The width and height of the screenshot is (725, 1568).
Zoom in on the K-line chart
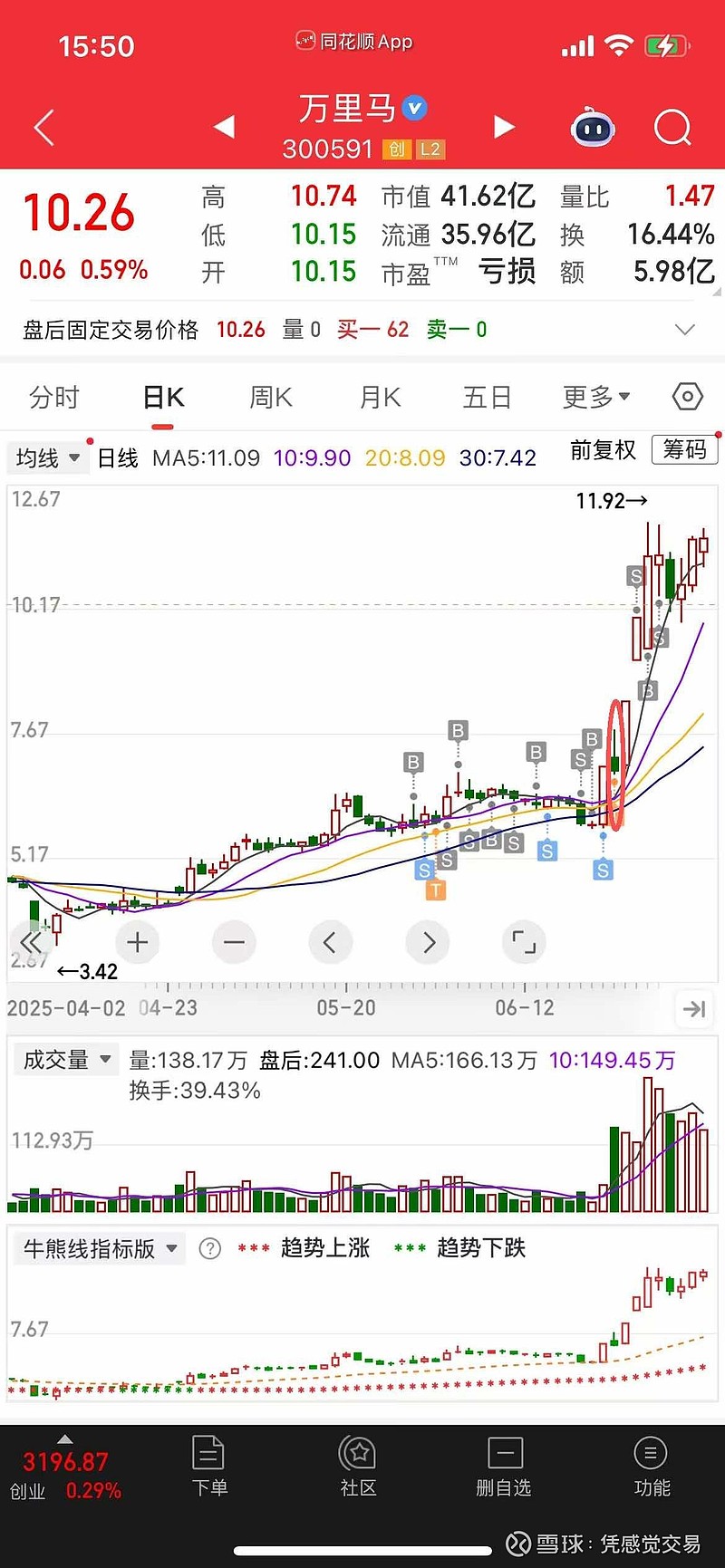[137, 942]
